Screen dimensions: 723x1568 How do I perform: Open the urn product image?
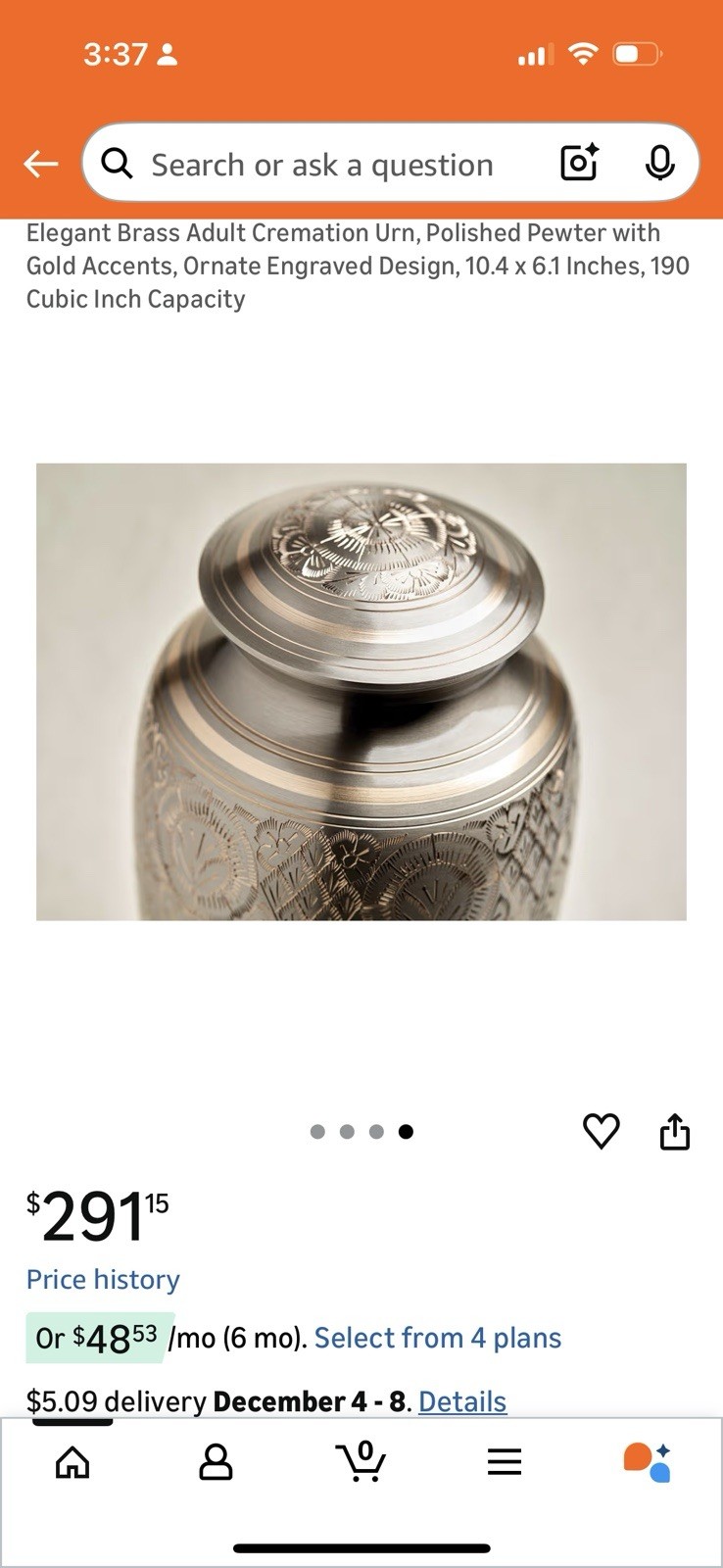(361, 692)
